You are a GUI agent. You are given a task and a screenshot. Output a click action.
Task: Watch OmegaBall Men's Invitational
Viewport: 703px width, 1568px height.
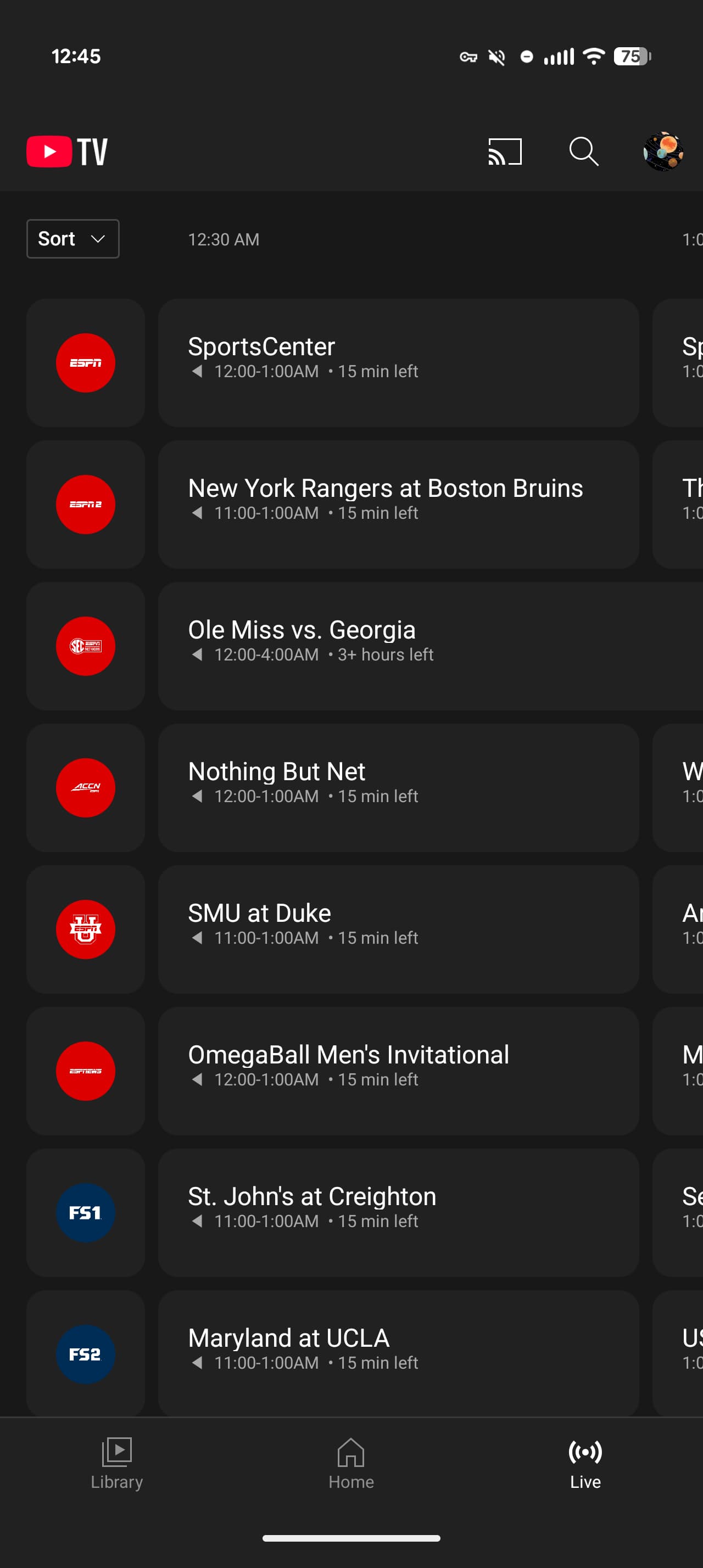coord(398,1071)
